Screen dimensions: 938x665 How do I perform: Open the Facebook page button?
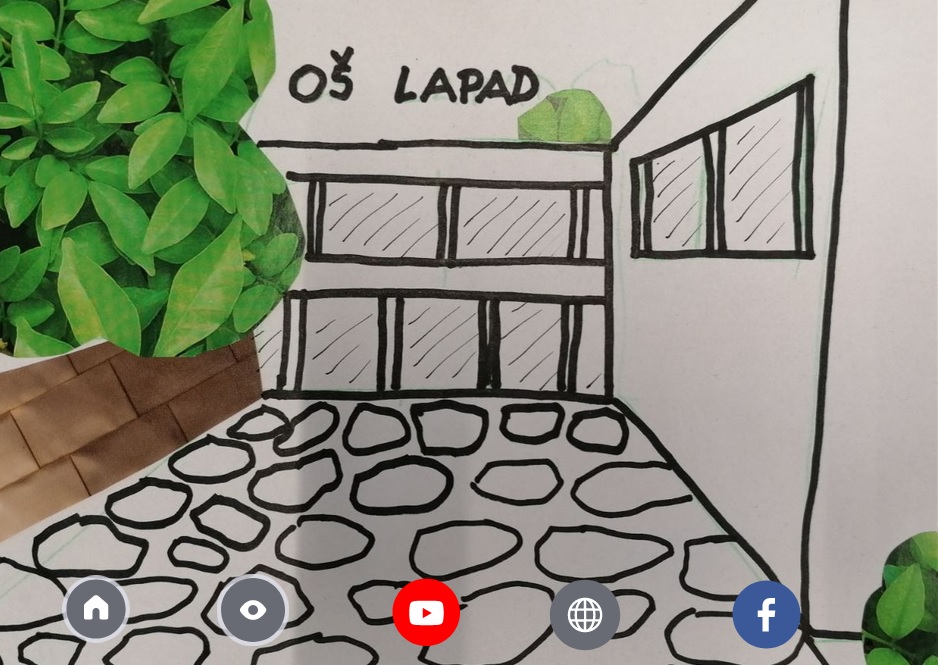[766, 614]
